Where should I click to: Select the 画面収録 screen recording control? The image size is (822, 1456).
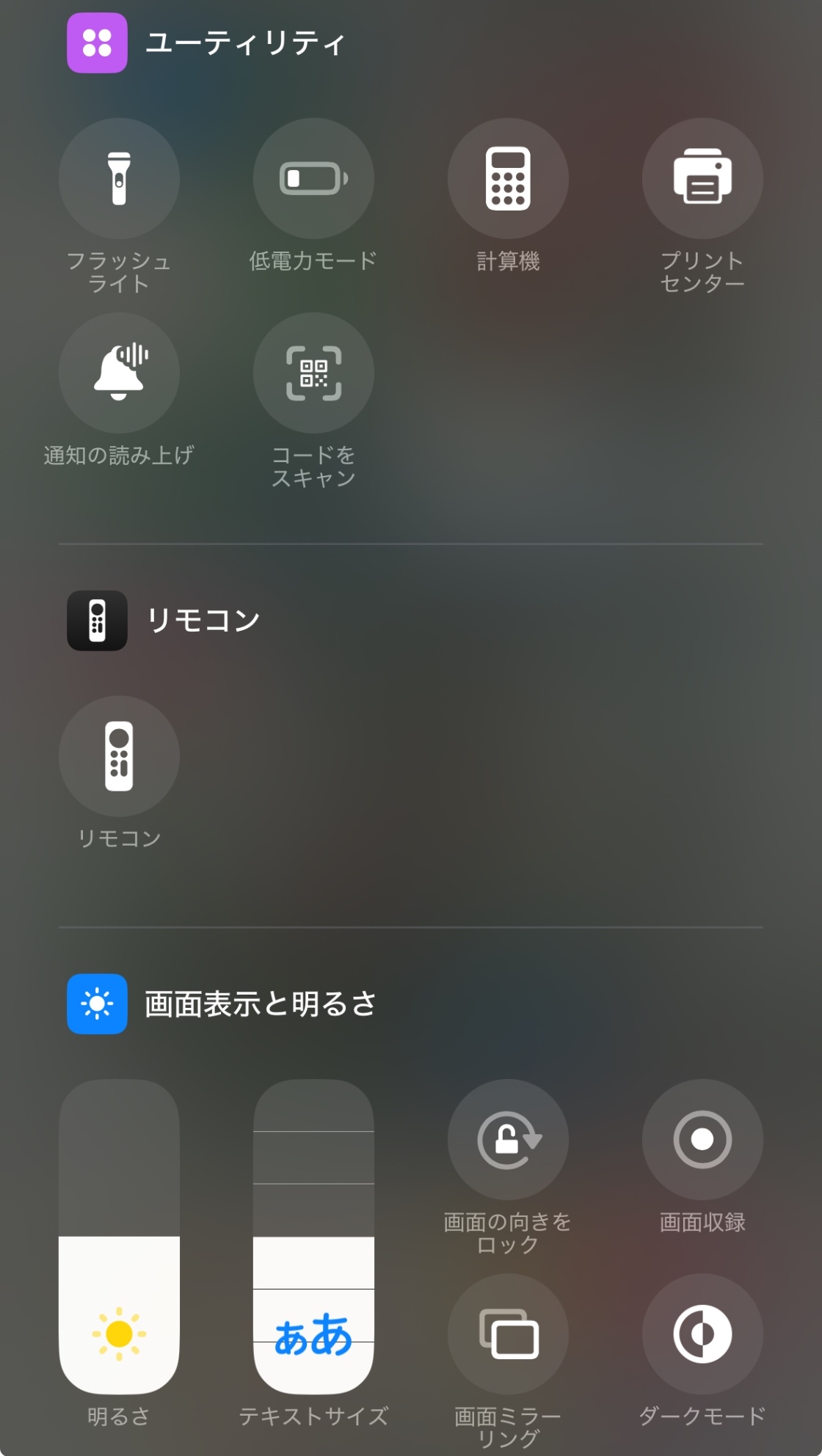click(702, 1139)
